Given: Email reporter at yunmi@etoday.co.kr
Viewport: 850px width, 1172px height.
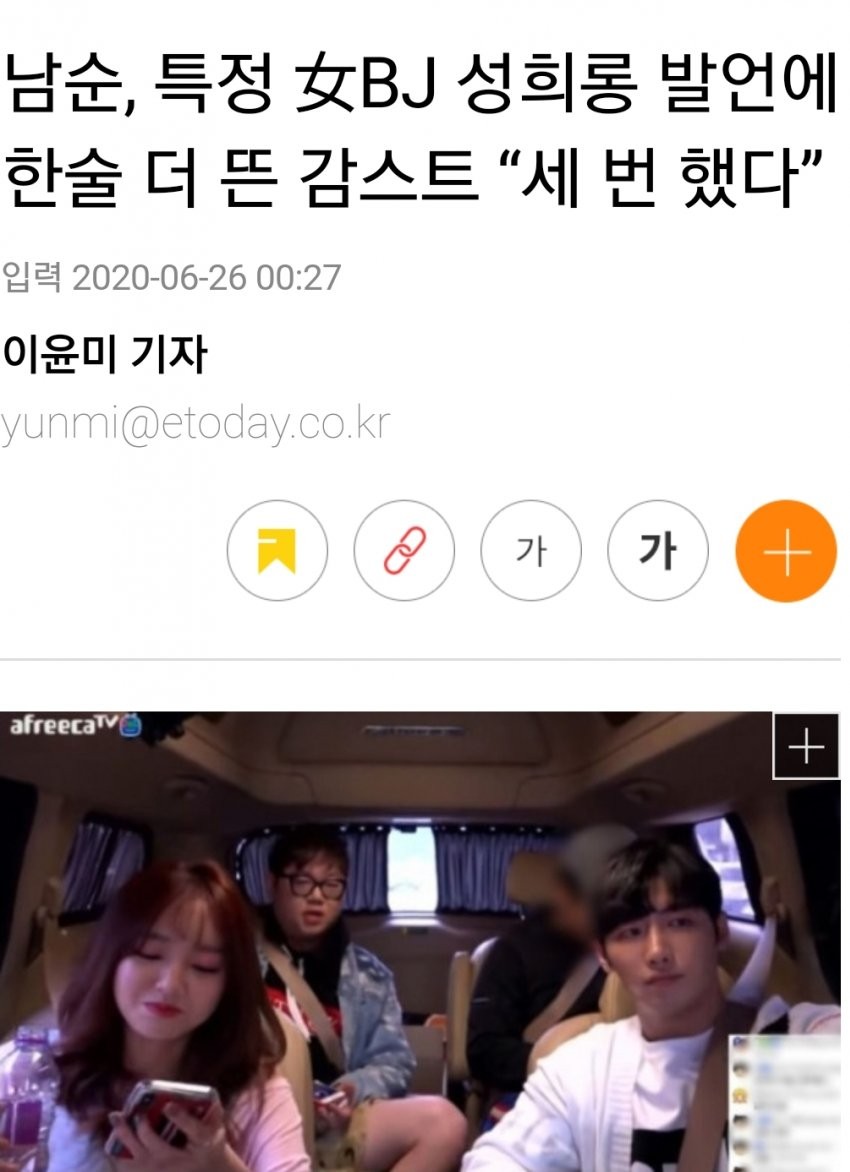Looking at the screenshot, I should [x=194, y=425].
